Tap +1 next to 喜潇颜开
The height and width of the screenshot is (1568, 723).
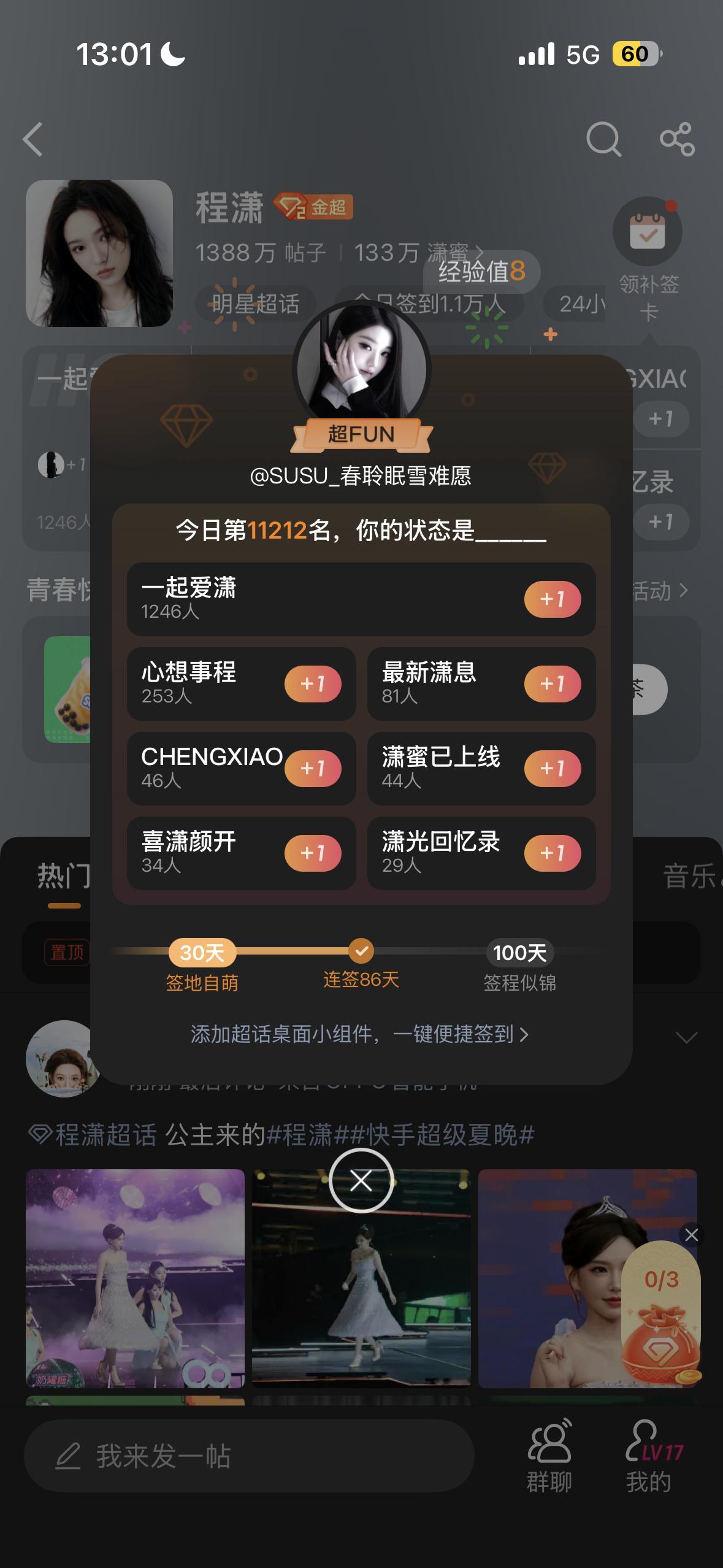(313, 853)
